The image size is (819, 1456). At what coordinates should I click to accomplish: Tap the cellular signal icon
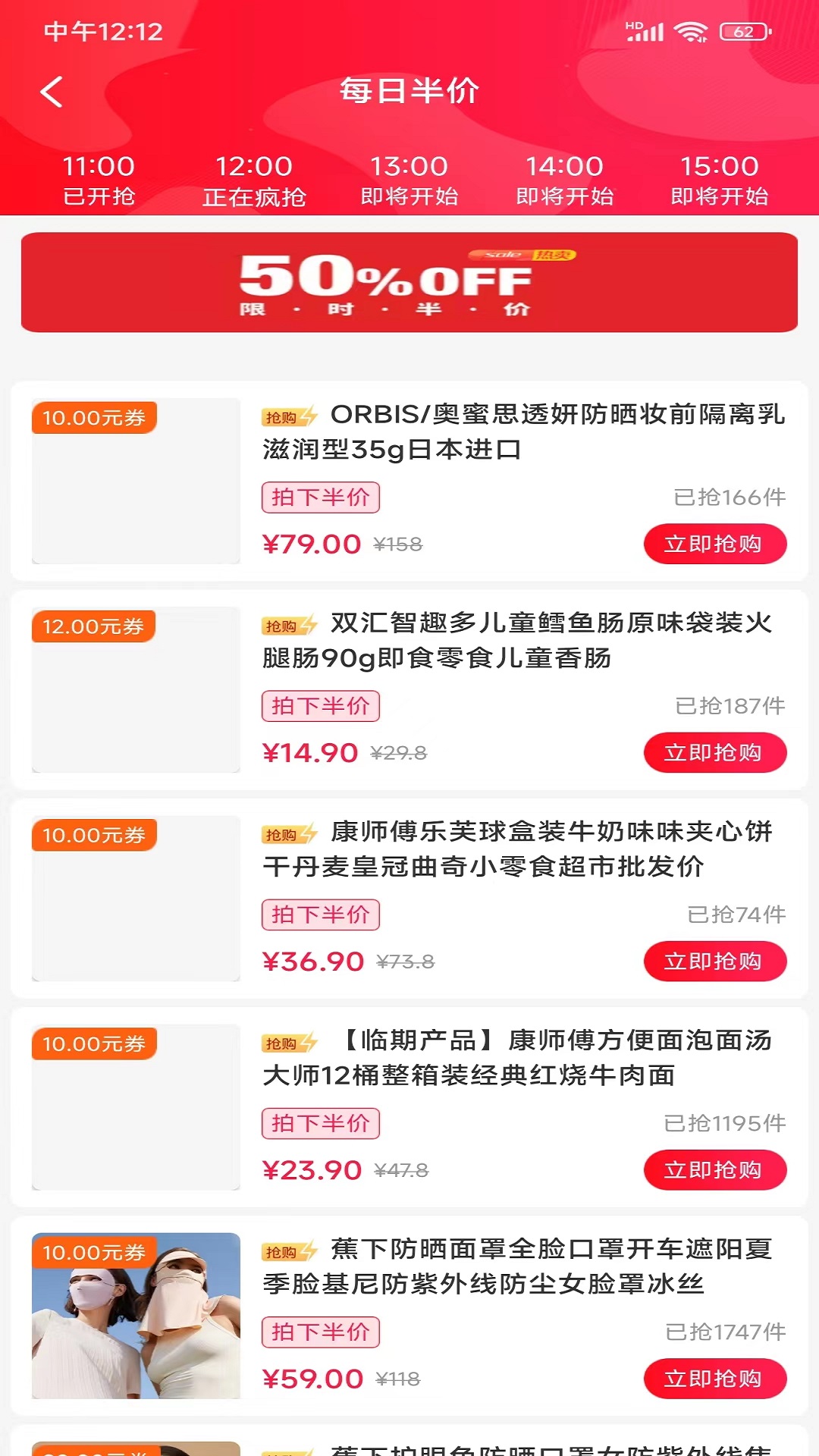tap(648, 33)
